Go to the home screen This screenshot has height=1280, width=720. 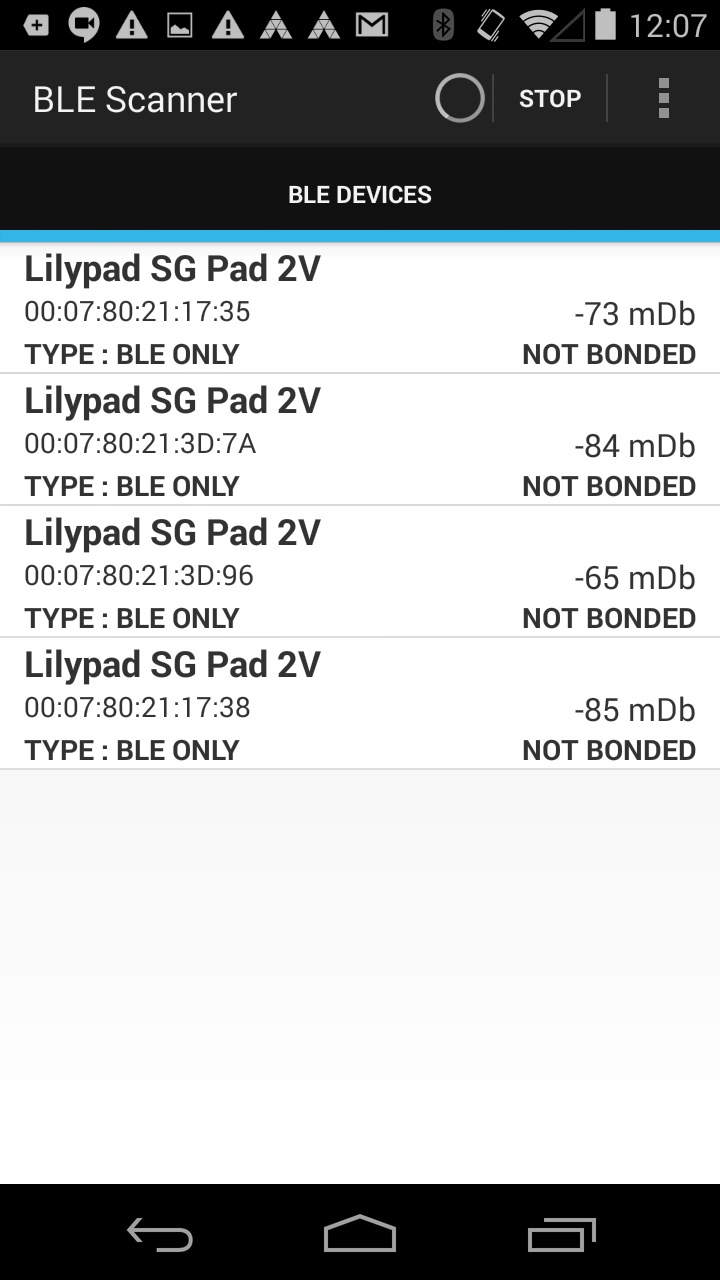360,1235
